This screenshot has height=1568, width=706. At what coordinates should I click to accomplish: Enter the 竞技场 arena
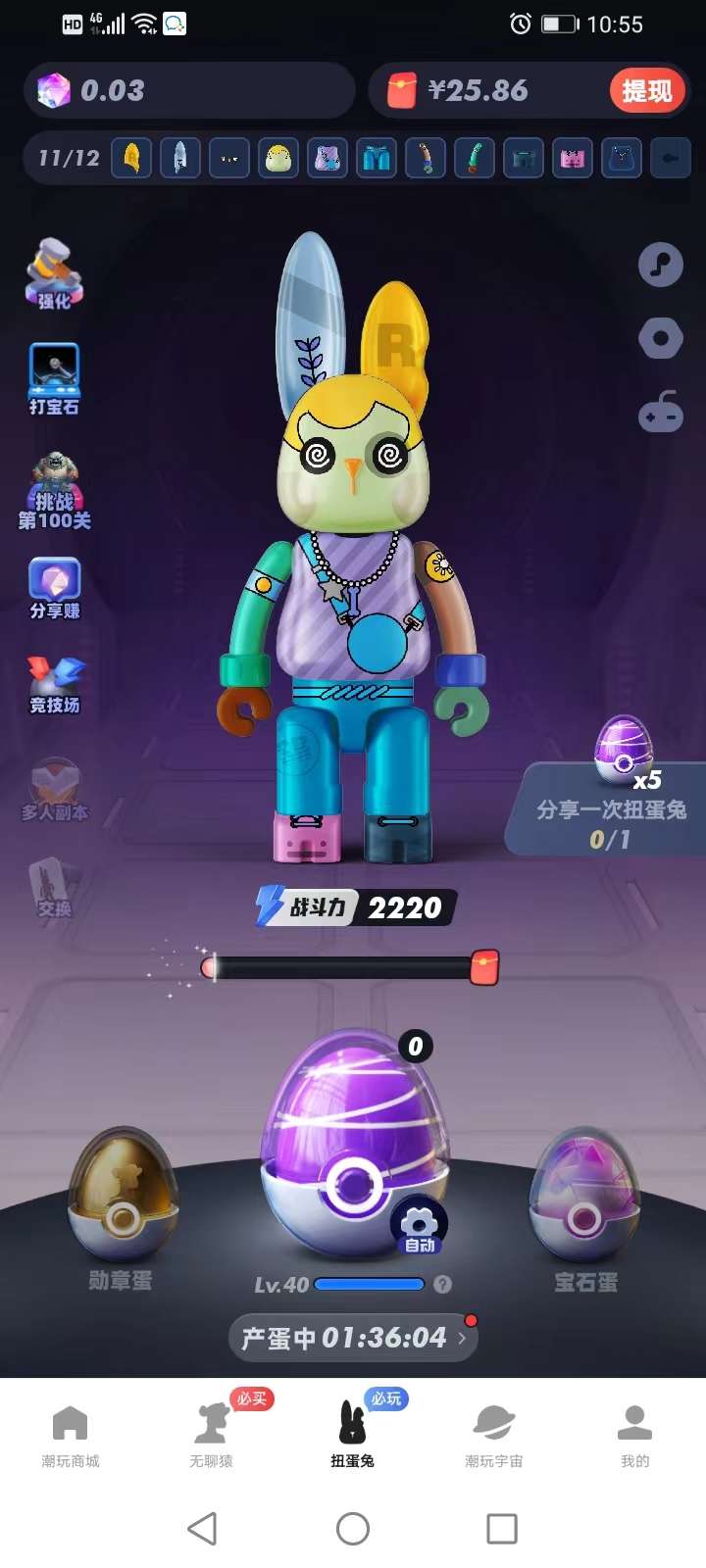pyautogui.click(x=55, y=684)
